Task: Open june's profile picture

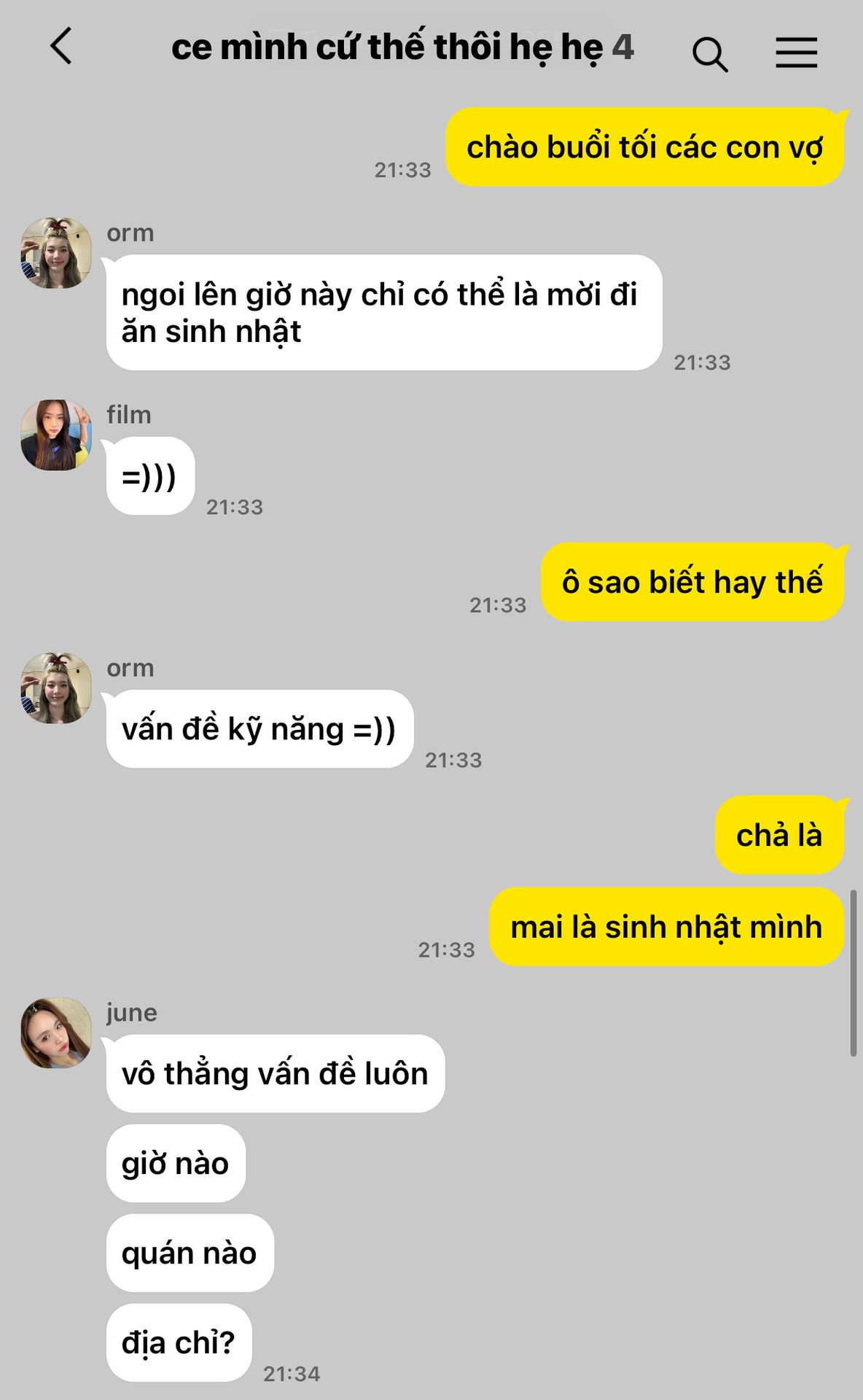Action: [x=56, y=1033]
